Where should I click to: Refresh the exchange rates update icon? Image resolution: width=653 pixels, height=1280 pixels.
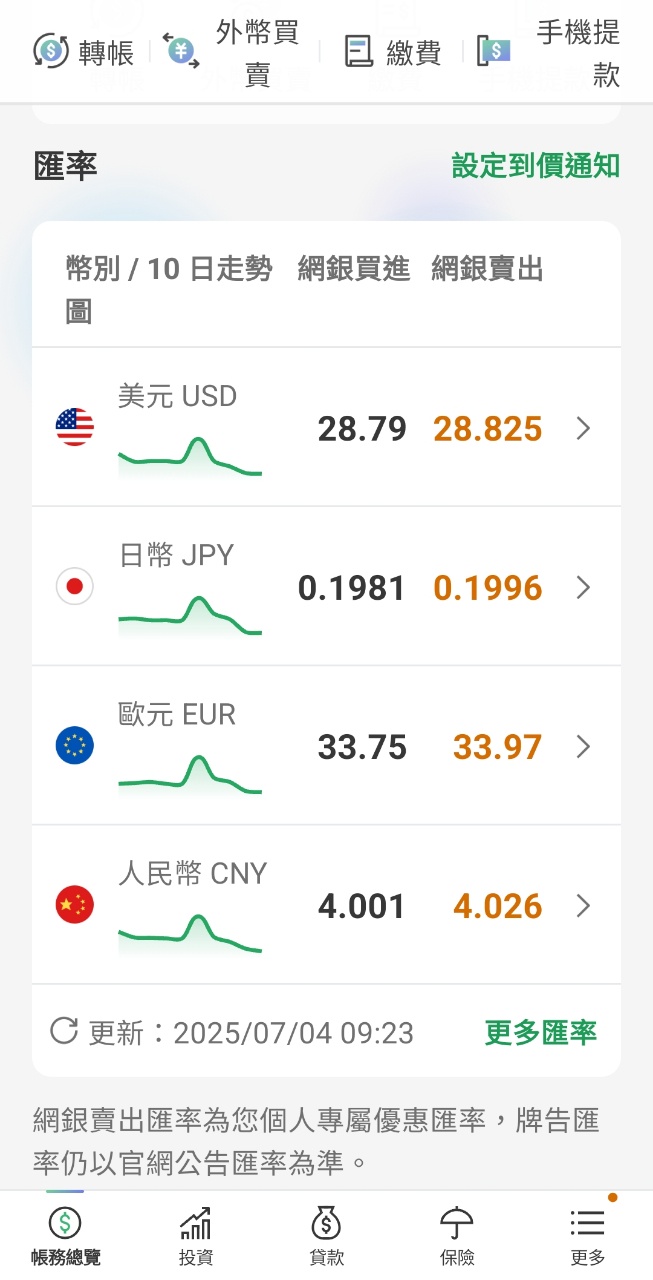[64, 1031]
